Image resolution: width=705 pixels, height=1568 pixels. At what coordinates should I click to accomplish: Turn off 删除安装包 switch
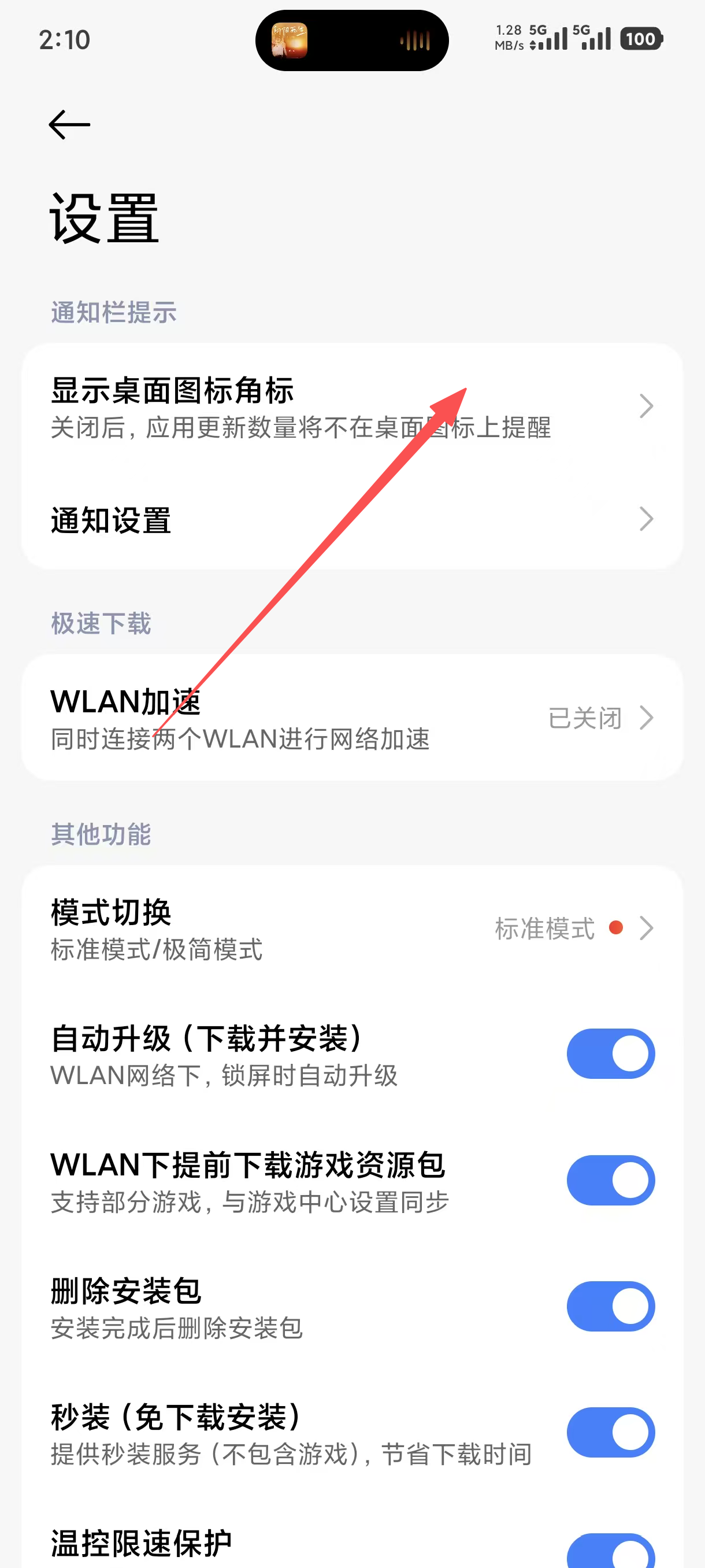[610, 1307]
